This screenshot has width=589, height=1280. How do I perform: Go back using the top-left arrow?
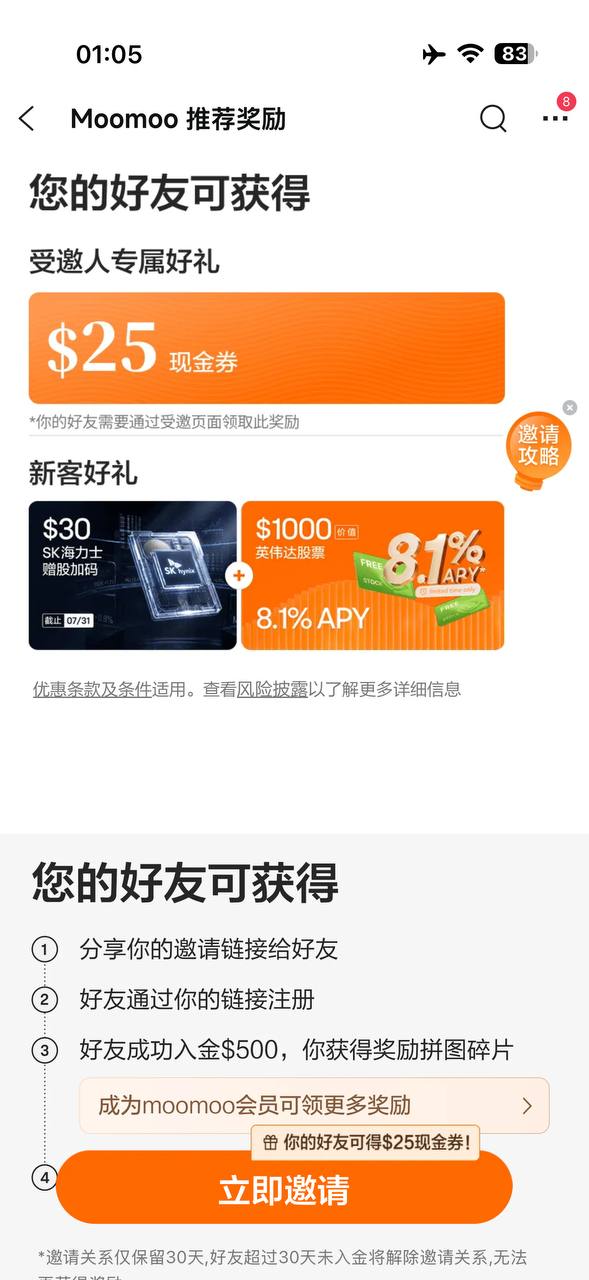tap(27, 119)
